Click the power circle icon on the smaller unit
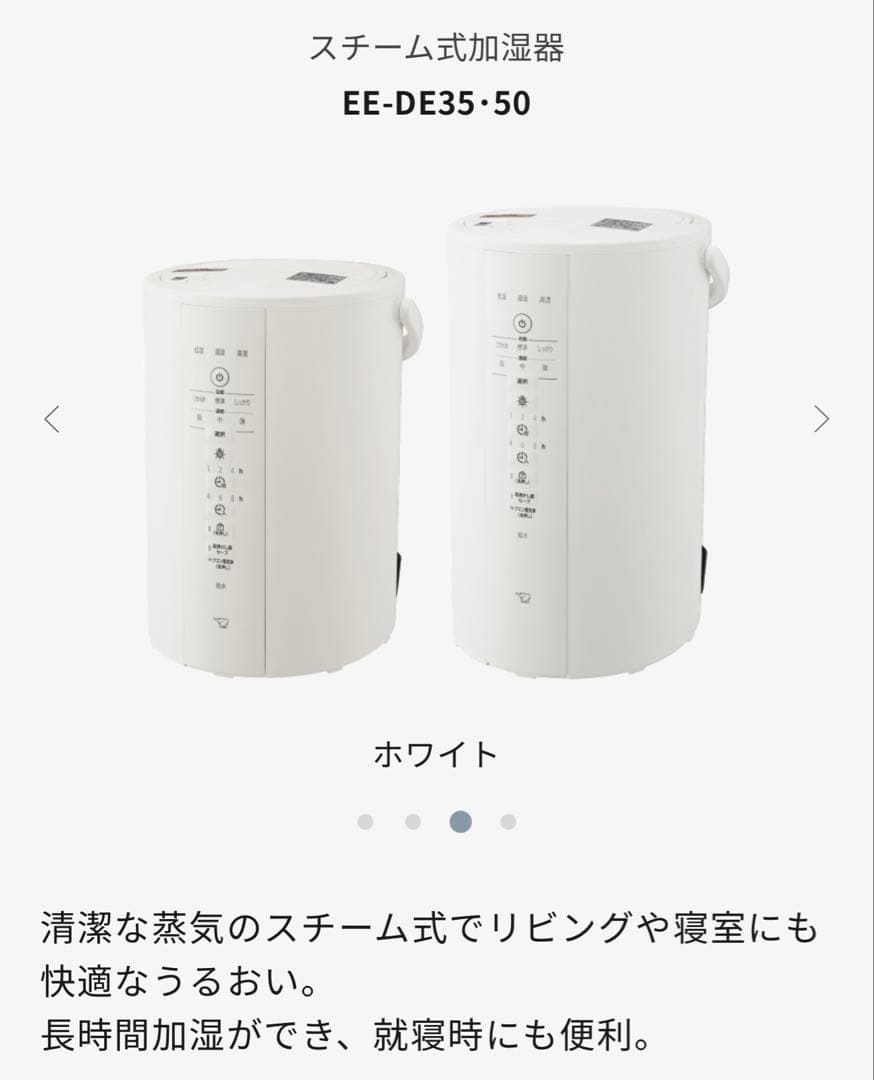 [x=219, y=376]
